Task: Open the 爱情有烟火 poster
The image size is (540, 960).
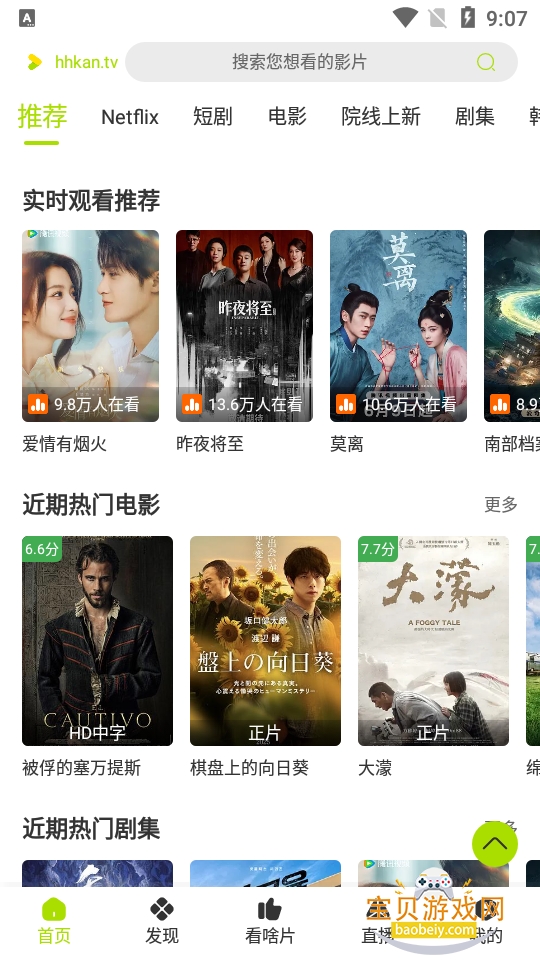Action: pyautogui.click(x=91, y=326)
